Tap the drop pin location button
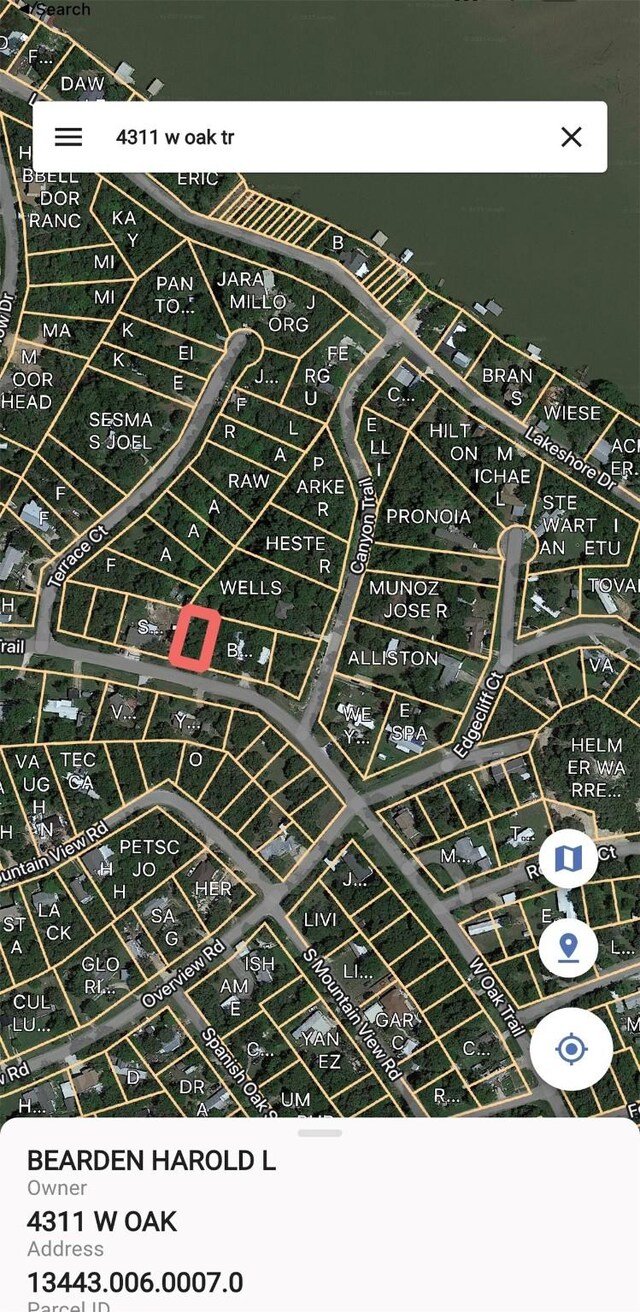 [568, 948]
